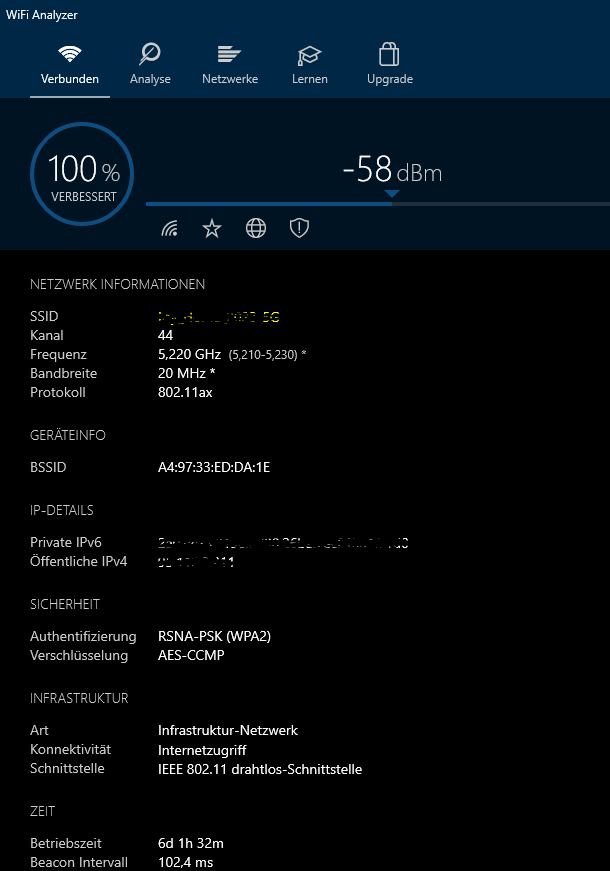Screen dimensions: 610x871
Task: Tap the WiFi signal icon
Action: 170,229
